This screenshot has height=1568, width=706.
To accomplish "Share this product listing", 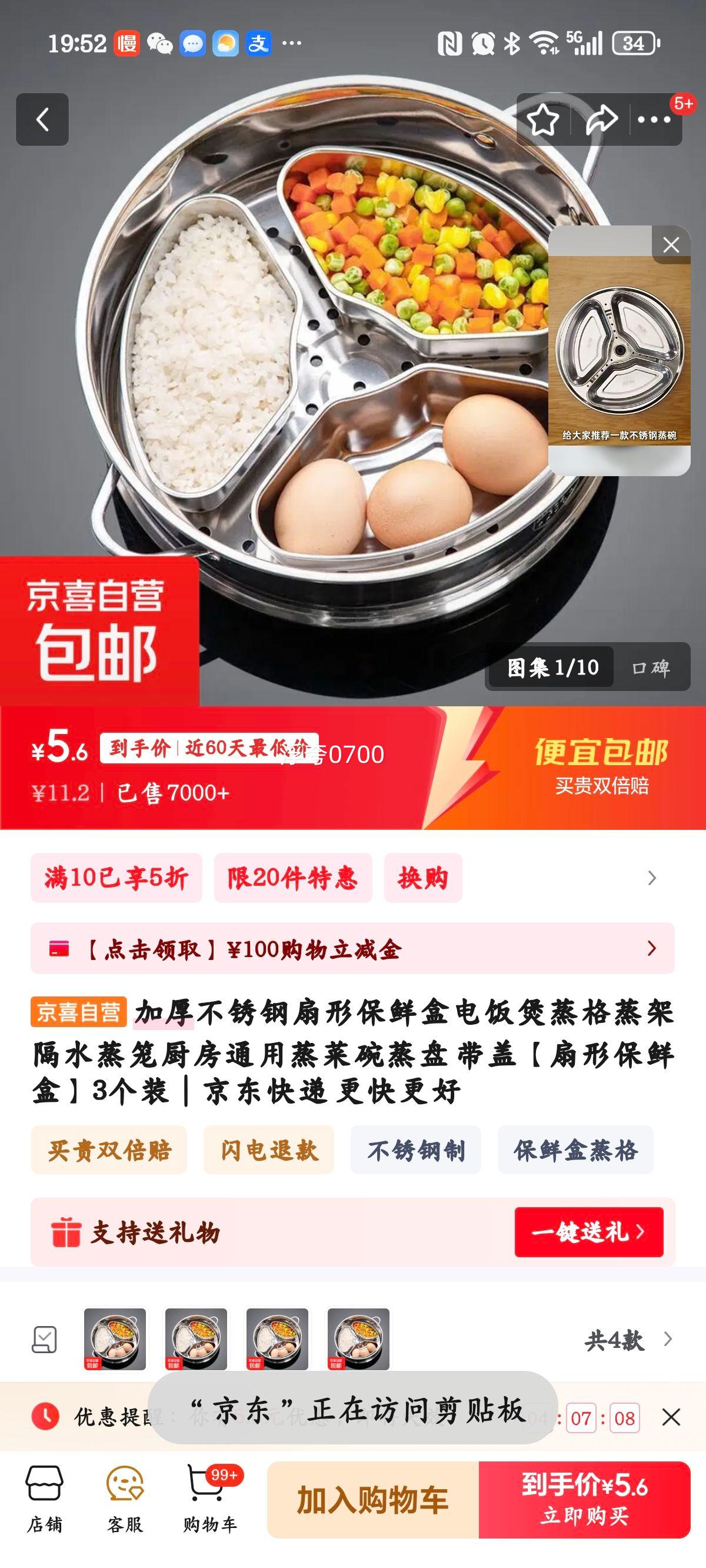I will (601, 119).
